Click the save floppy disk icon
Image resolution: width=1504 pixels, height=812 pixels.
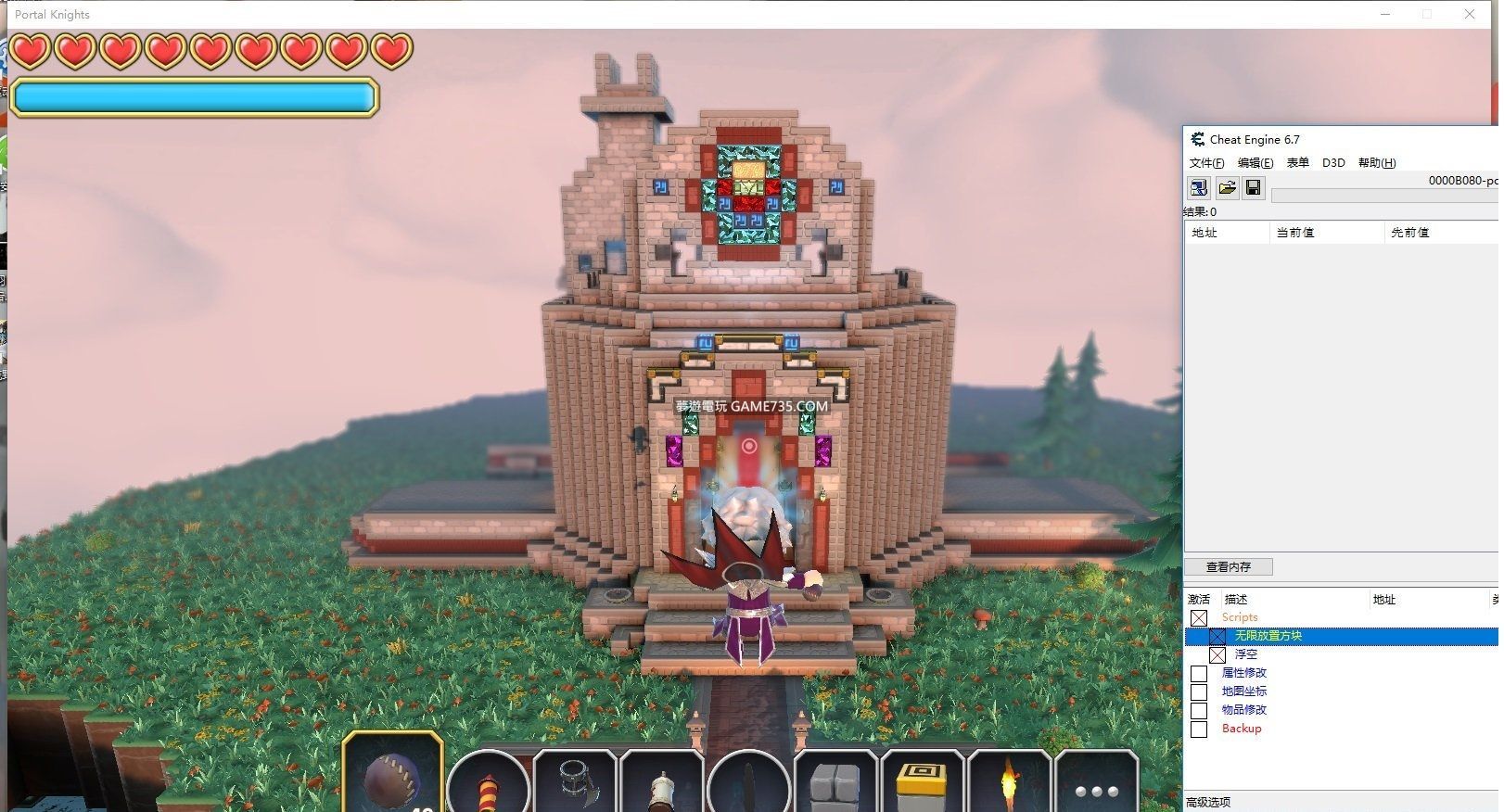1253,188
